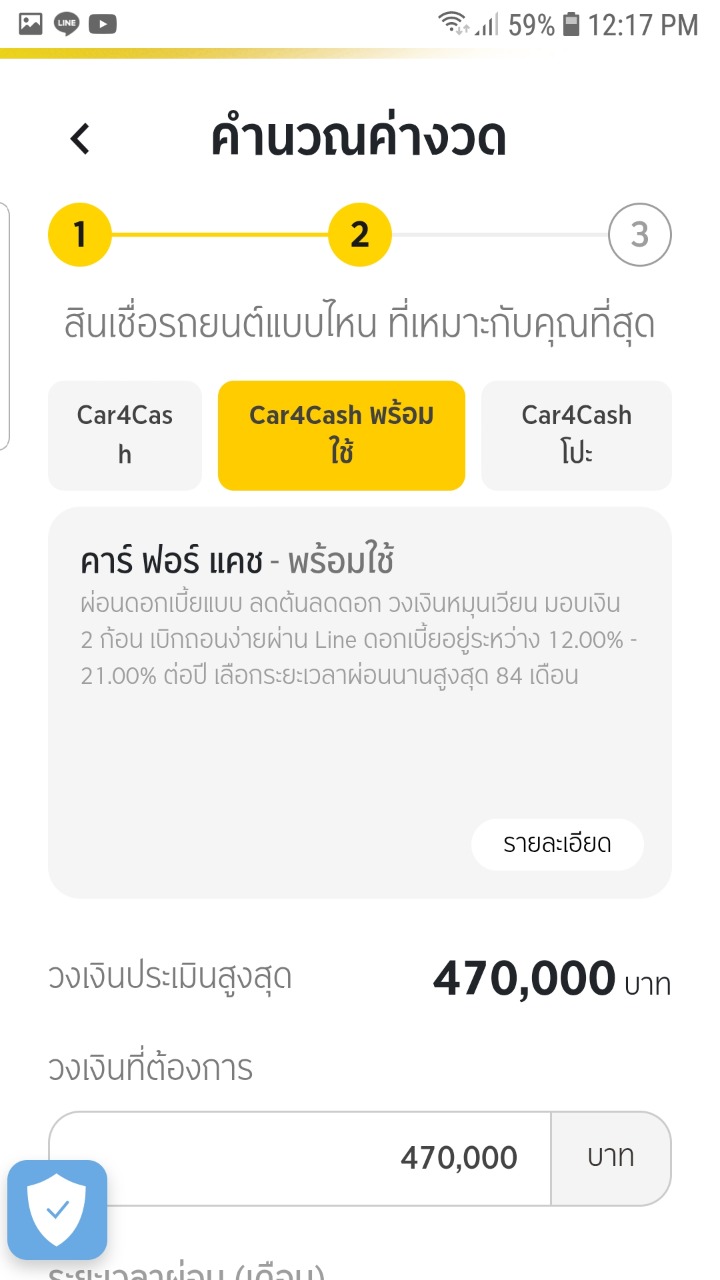
Task: Open the floating blue shield button
Action: [x=58, y=1209]
